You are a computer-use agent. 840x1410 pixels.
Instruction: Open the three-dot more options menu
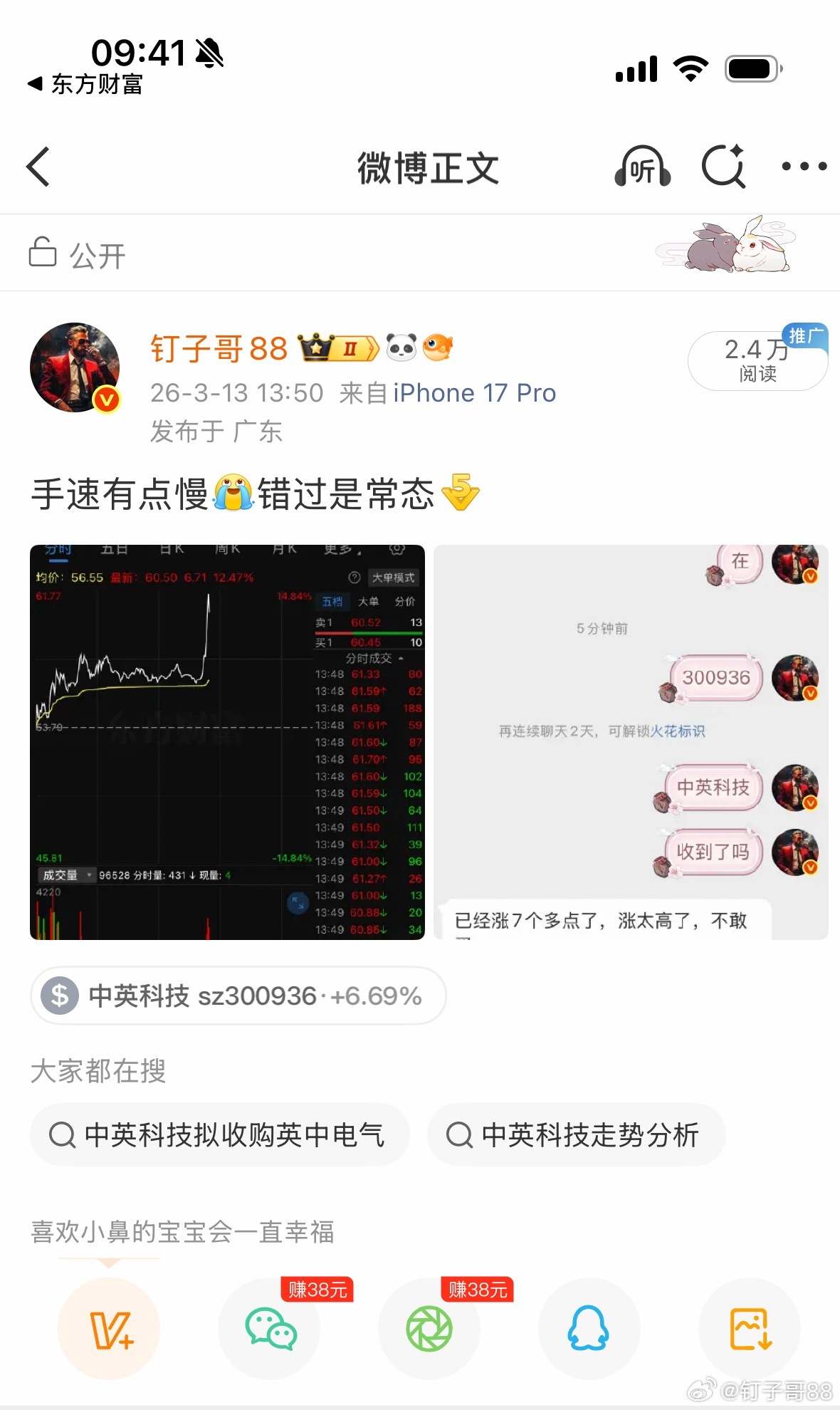(x=802, y=167)
